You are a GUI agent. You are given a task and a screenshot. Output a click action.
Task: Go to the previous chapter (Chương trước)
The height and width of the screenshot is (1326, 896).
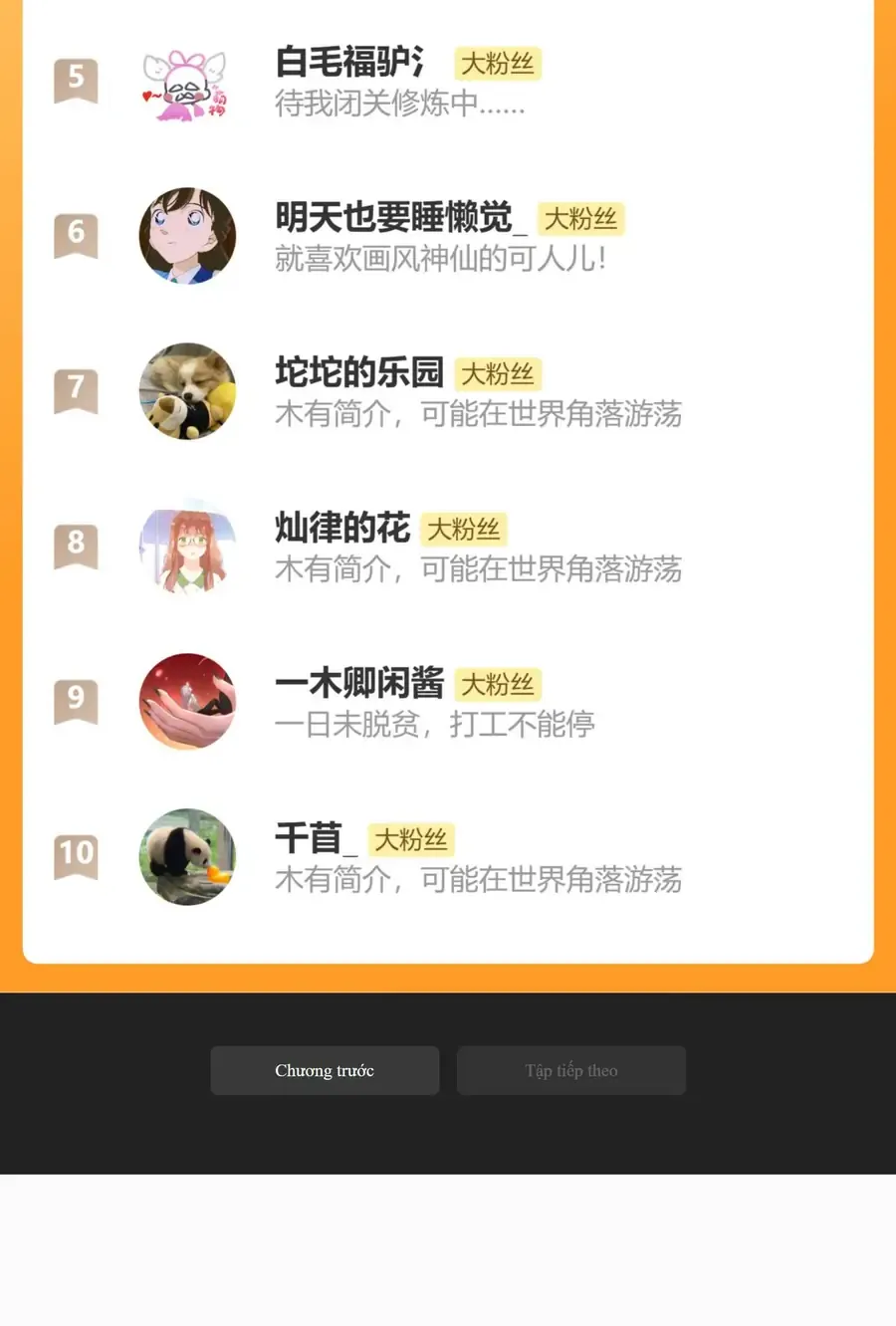coord(325,1070)
